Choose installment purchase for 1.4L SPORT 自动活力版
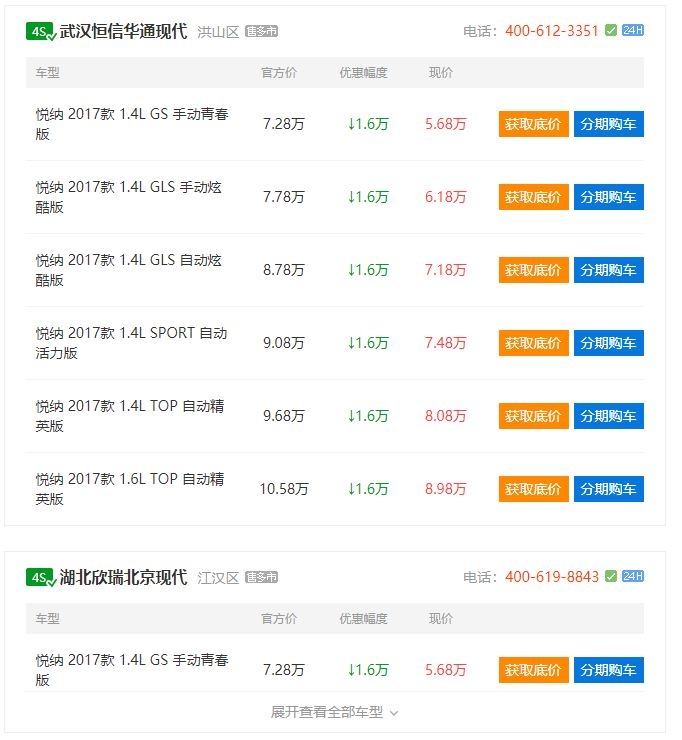 point(608,343)
